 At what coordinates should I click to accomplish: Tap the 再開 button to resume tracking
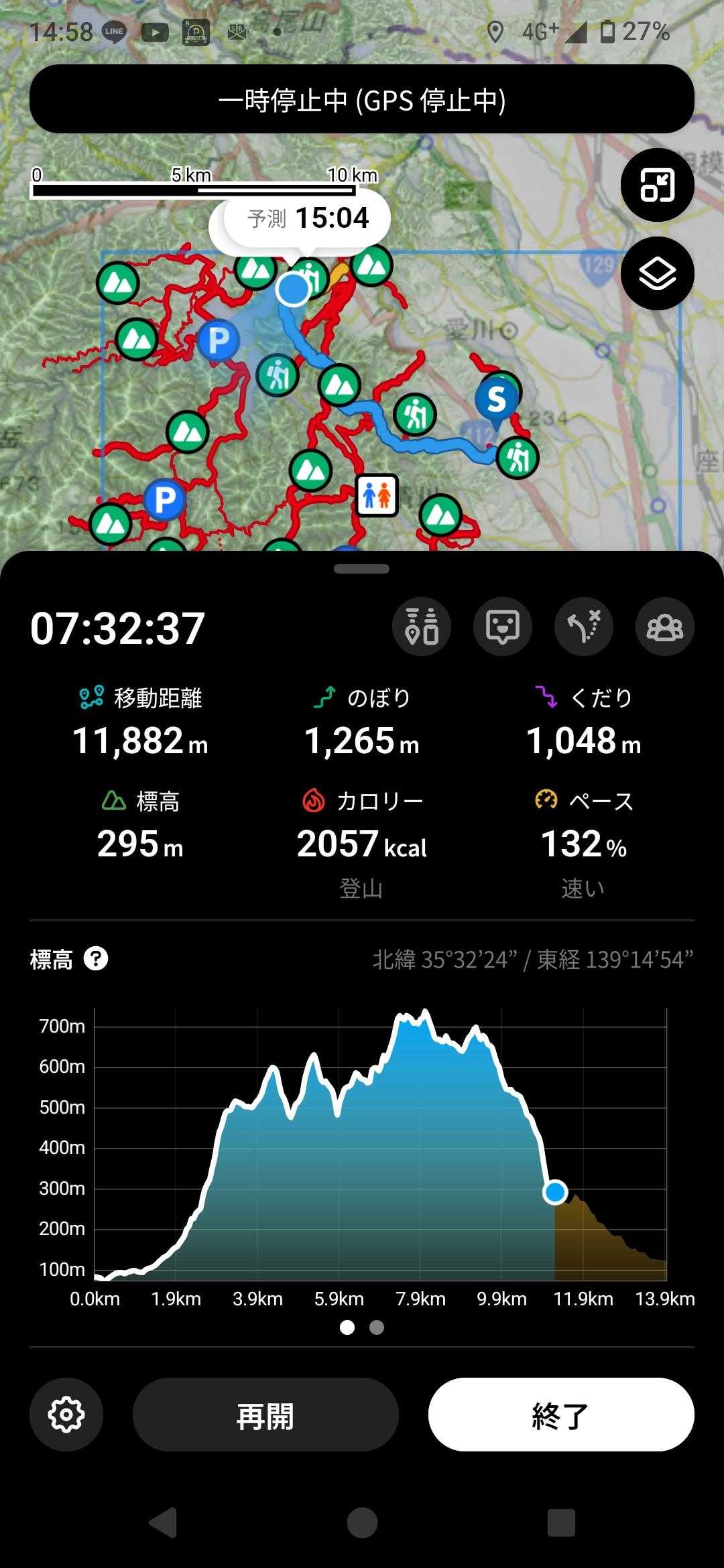click(265, 1415)
